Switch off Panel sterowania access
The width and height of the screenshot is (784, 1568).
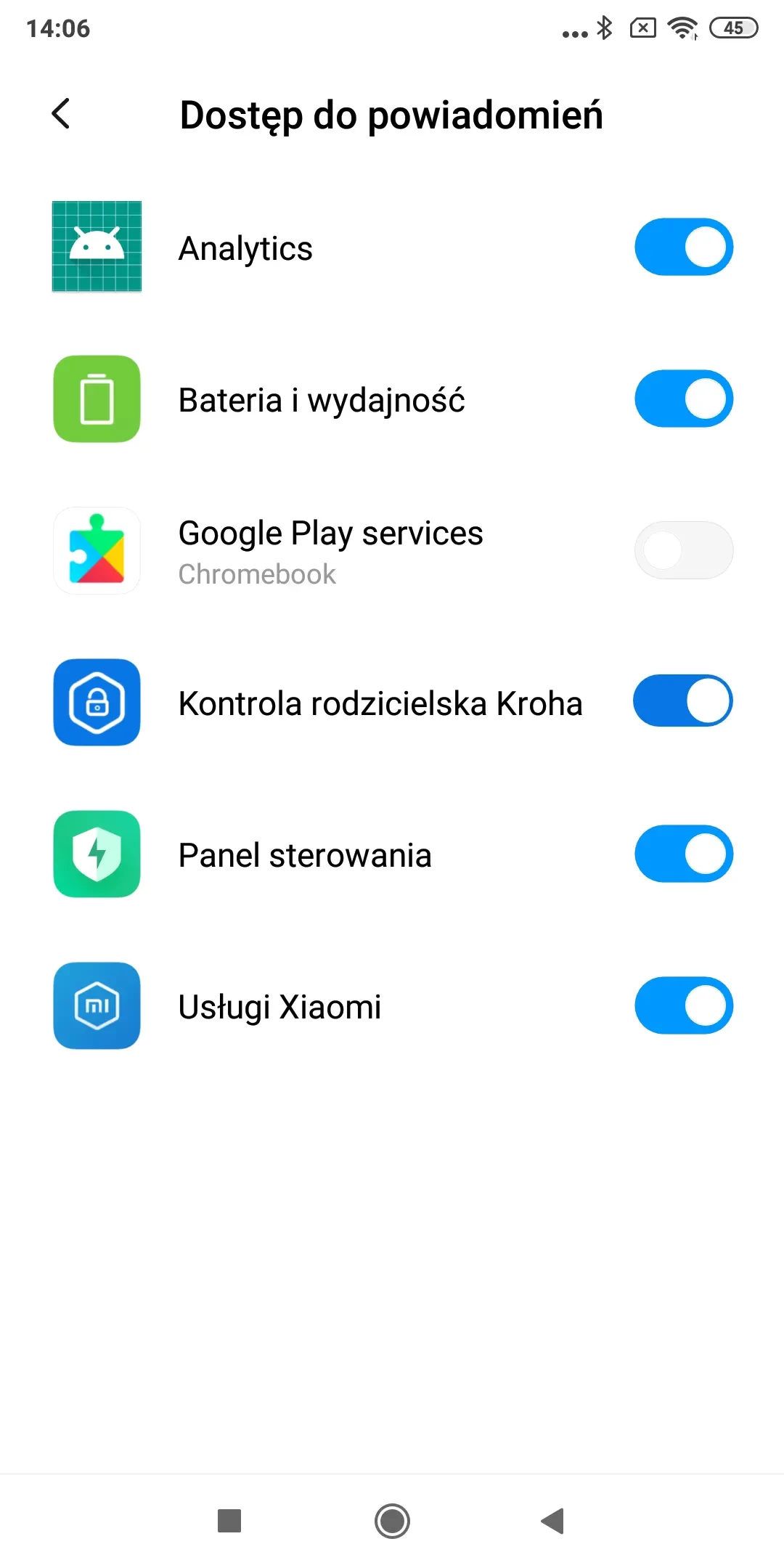point(683,854)
